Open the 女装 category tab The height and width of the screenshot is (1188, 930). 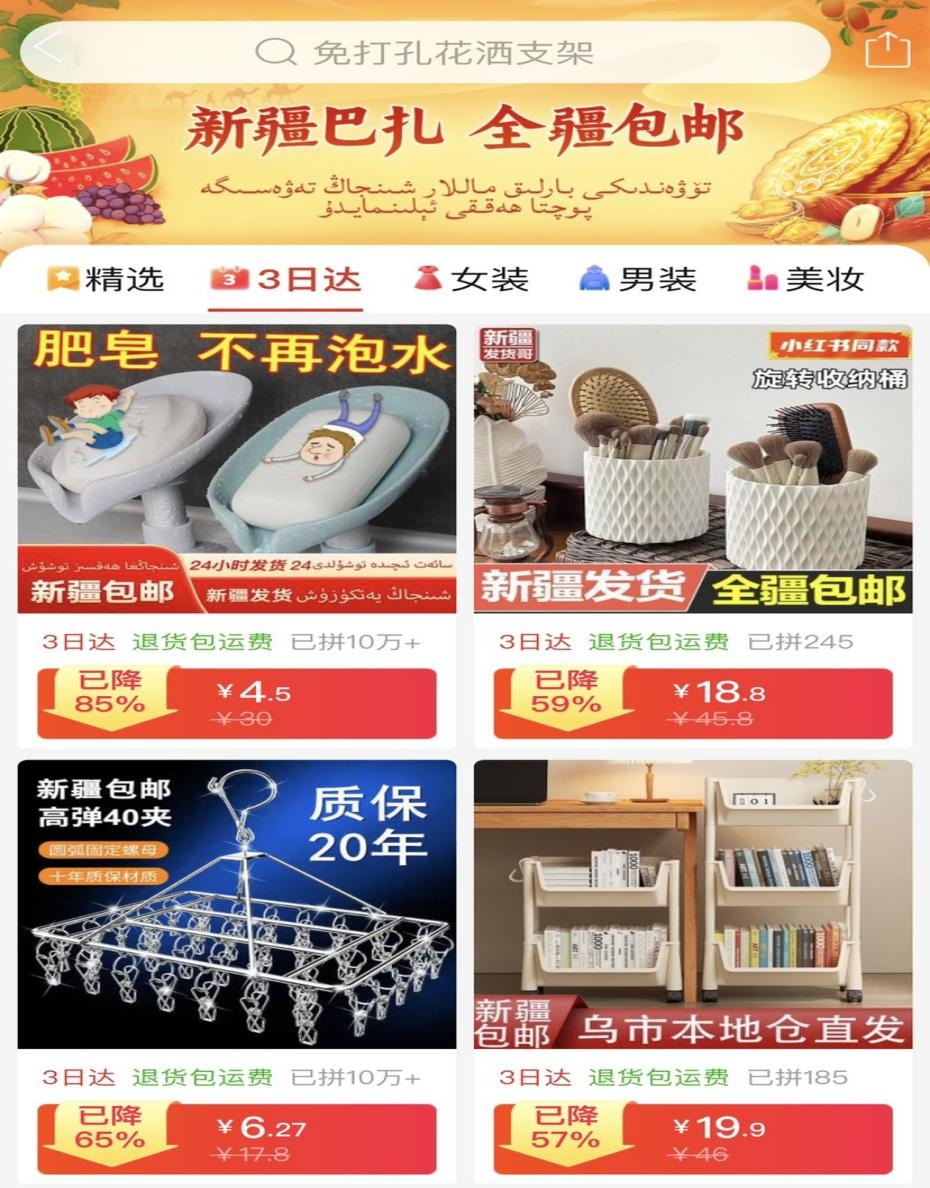click(x=471, y=279)
